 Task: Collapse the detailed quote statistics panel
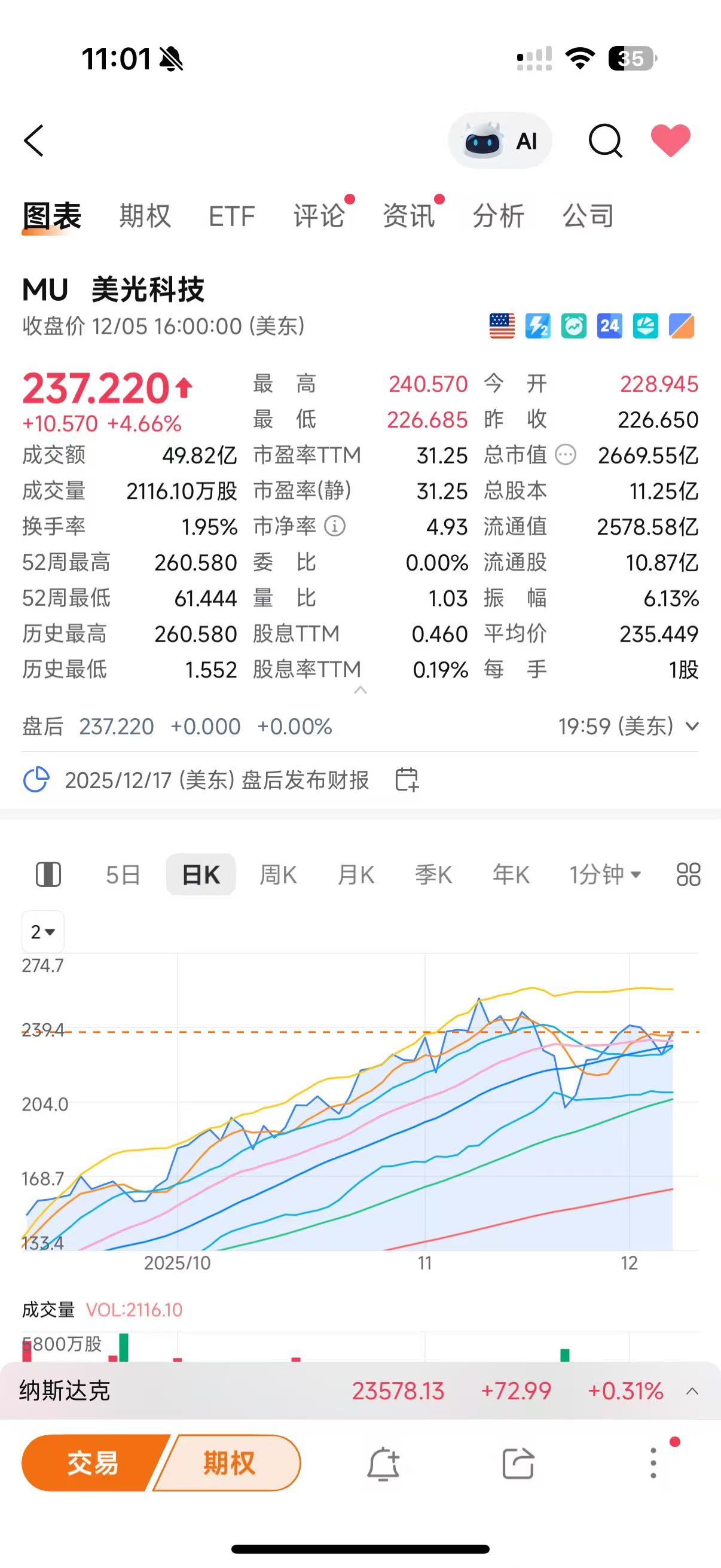point(360,691)
